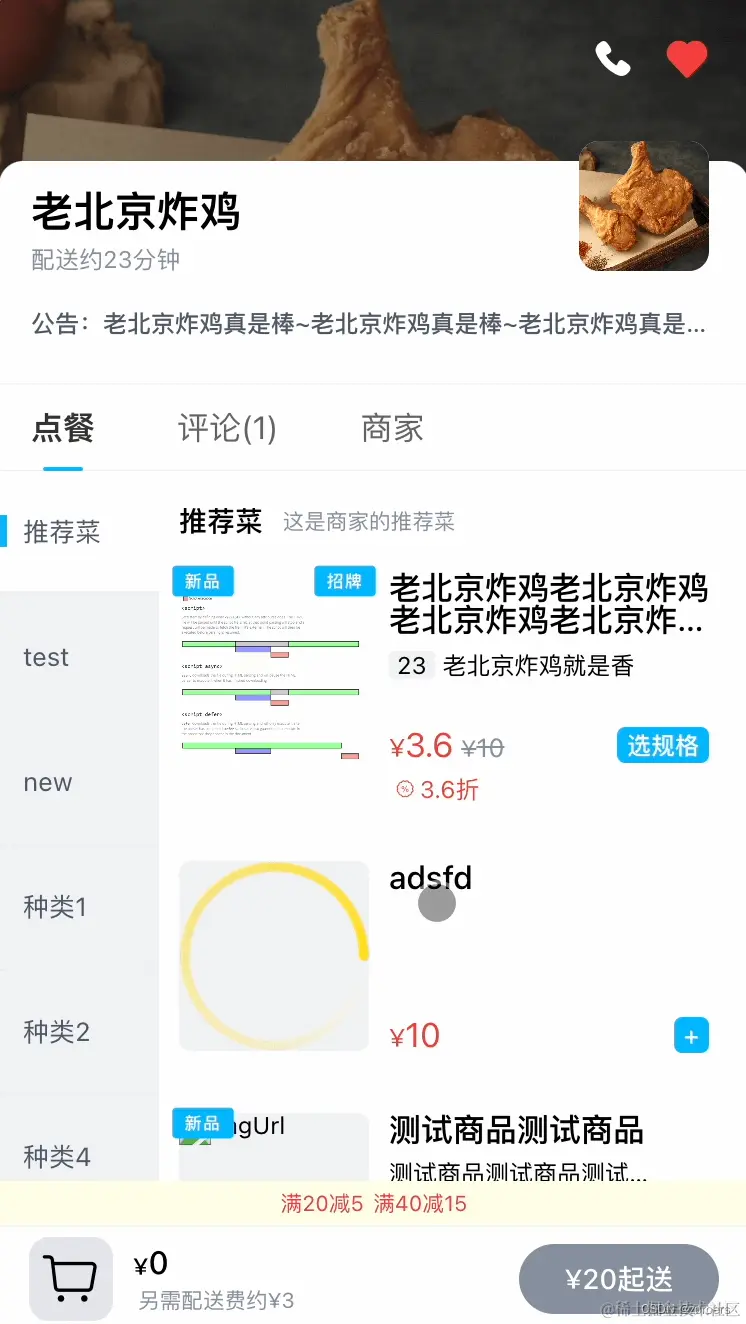Add adsfd to the cart
Image resolution: width=746 pixels, height=1324 pixels.
coord(691,1036)
